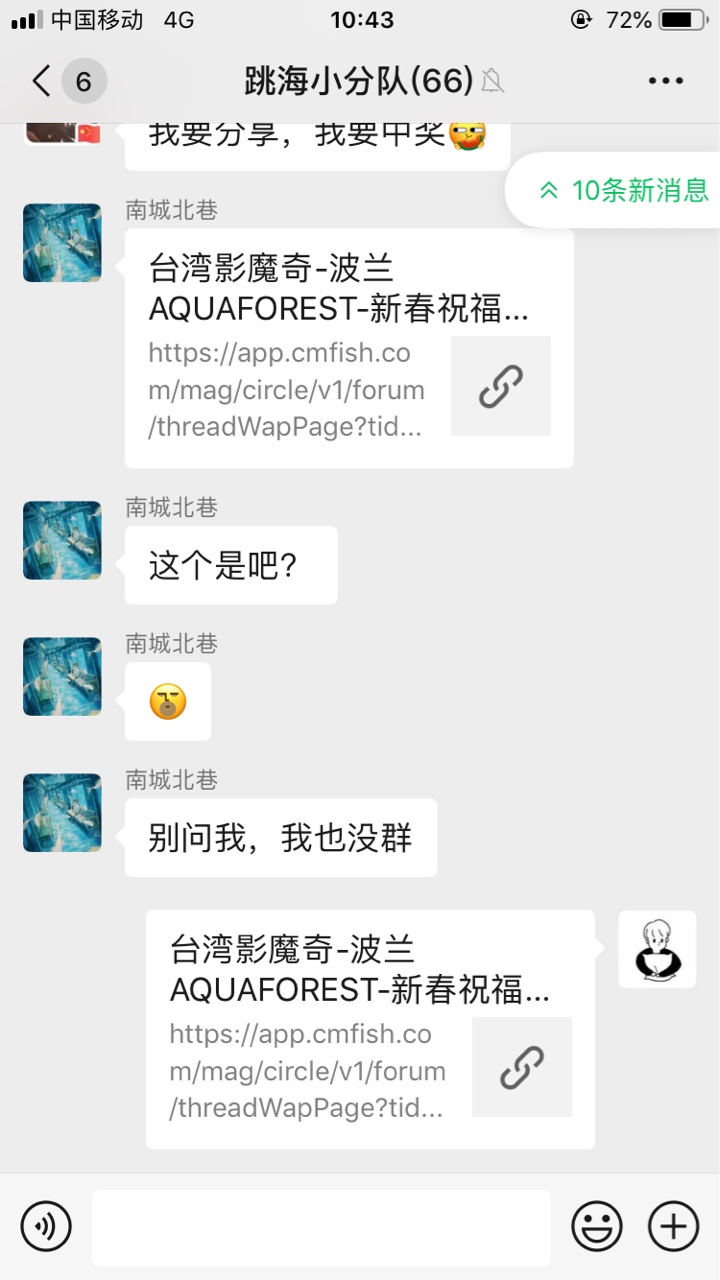View 南城北巷's profile from the 这个是吧 message avatar
The width and height of the screenshot is (720, 1280).
click(x=62, y=540)
